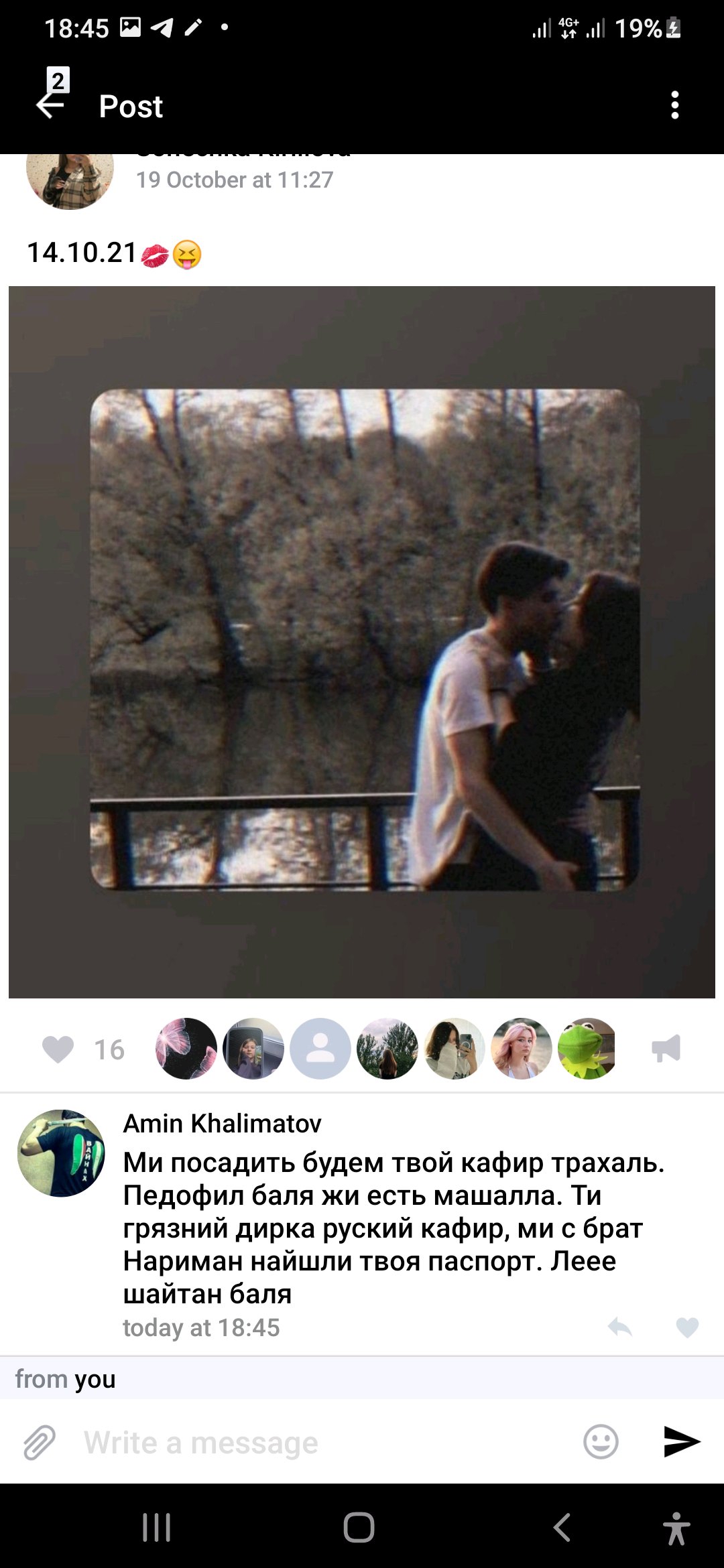Screen dimensions: 724x1568
Task: Send the comment with the arrow
Action: 681,1442
